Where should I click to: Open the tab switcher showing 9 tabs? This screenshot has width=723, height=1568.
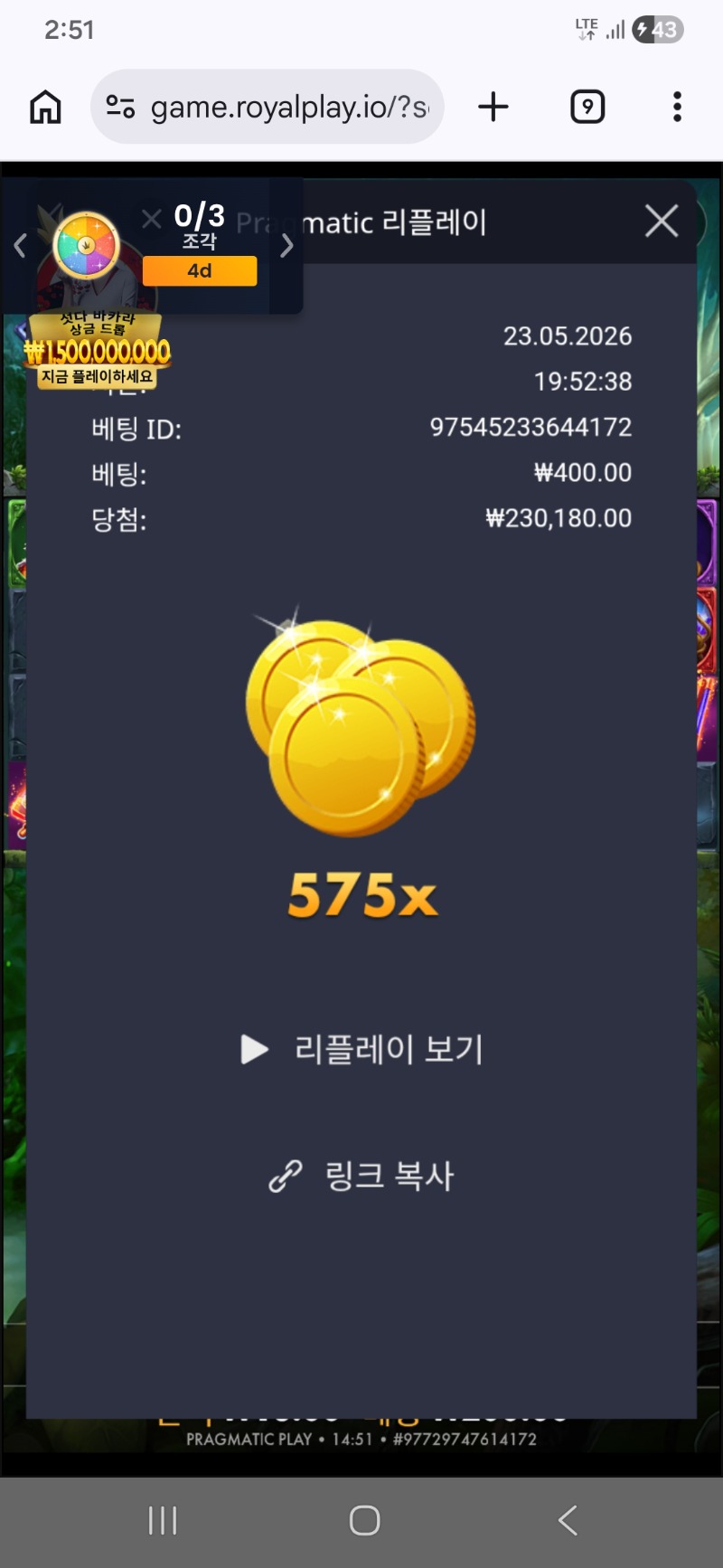click(x=587, y=107)
